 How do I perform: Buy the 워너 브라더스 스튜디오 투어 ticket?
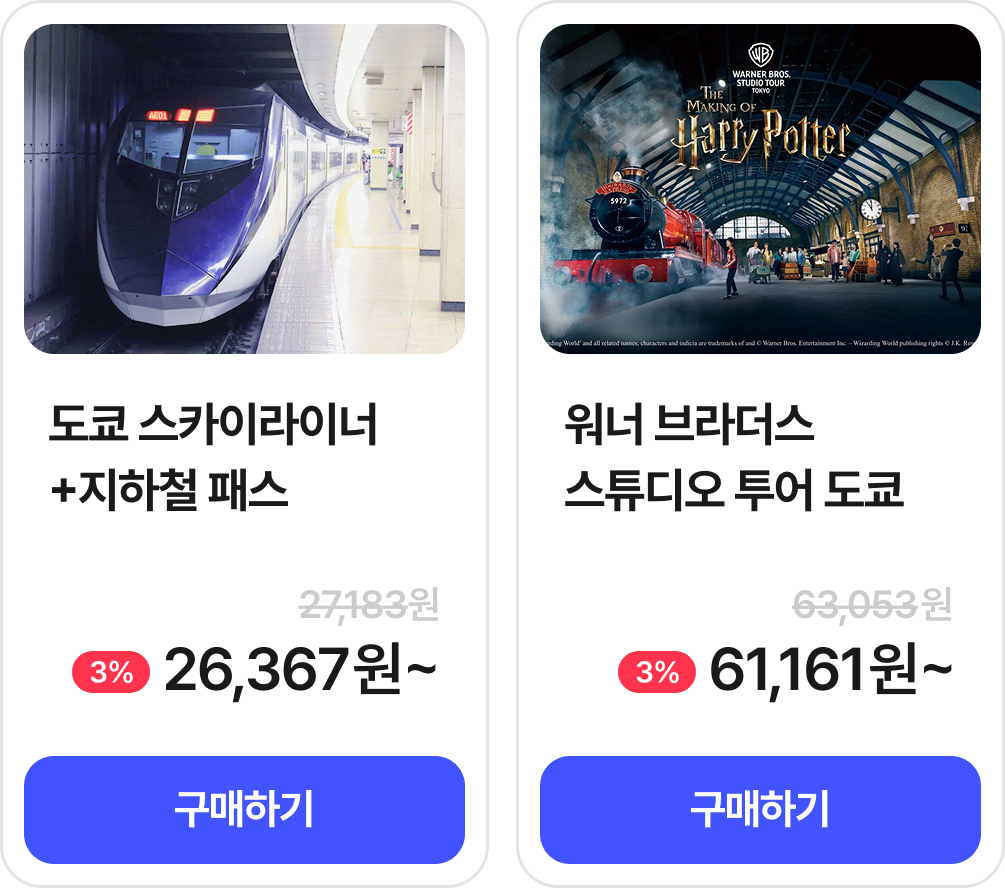(x=760, y=809)
